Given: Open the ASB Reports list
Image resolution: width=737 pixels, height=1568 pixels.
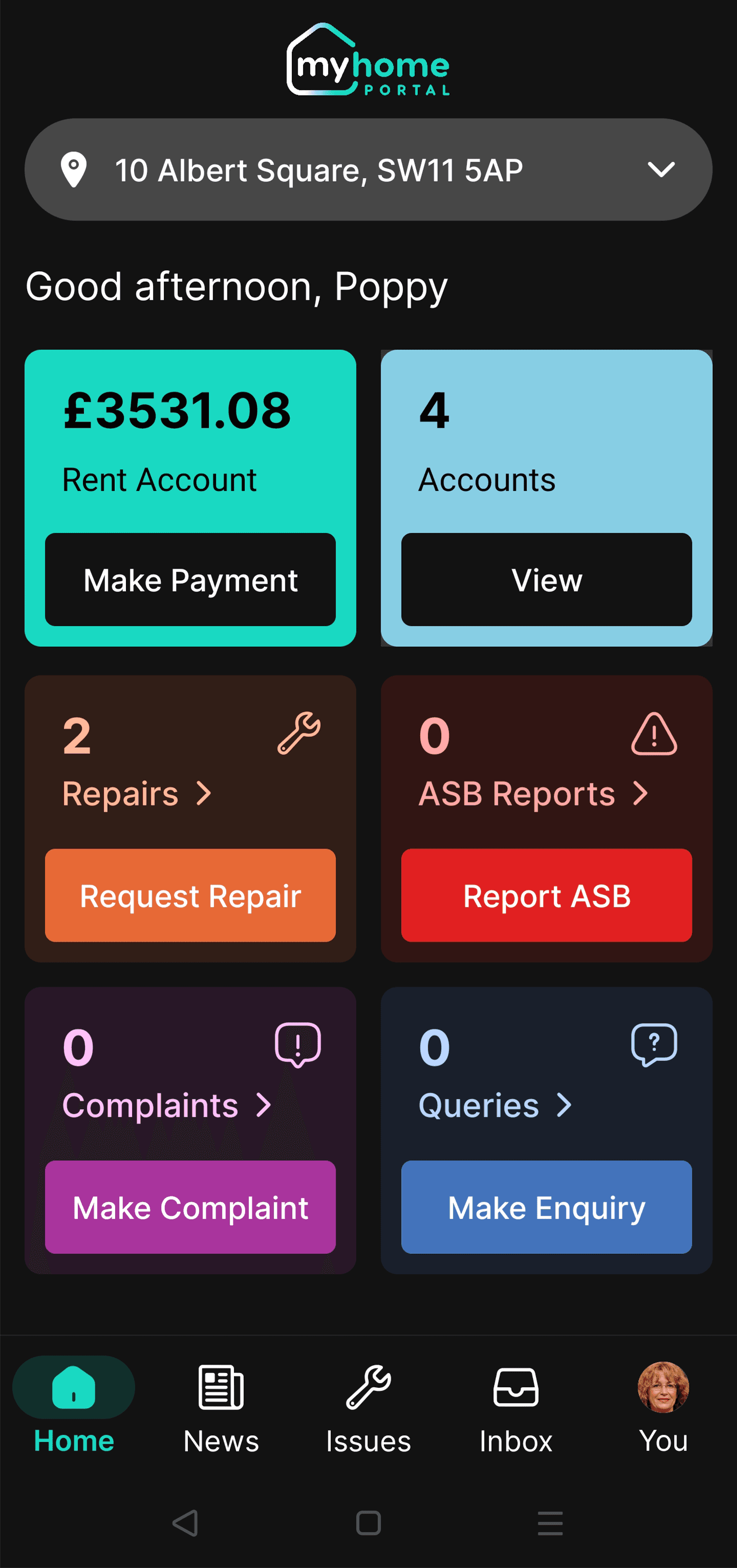Looking at the screenshot, I should 533,794.
